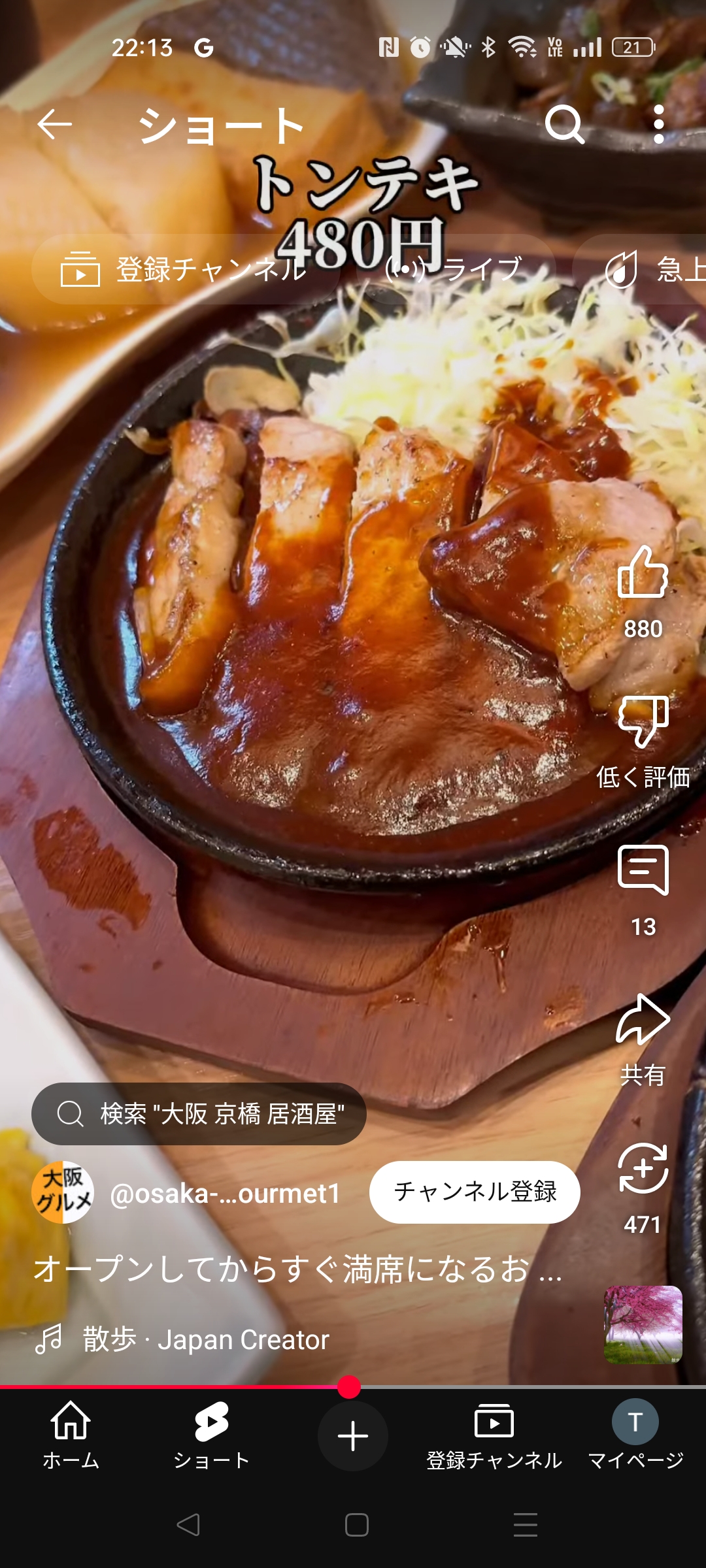Expand the video description text
This screenshot has height=1568, width=706.
point(298,1269)
